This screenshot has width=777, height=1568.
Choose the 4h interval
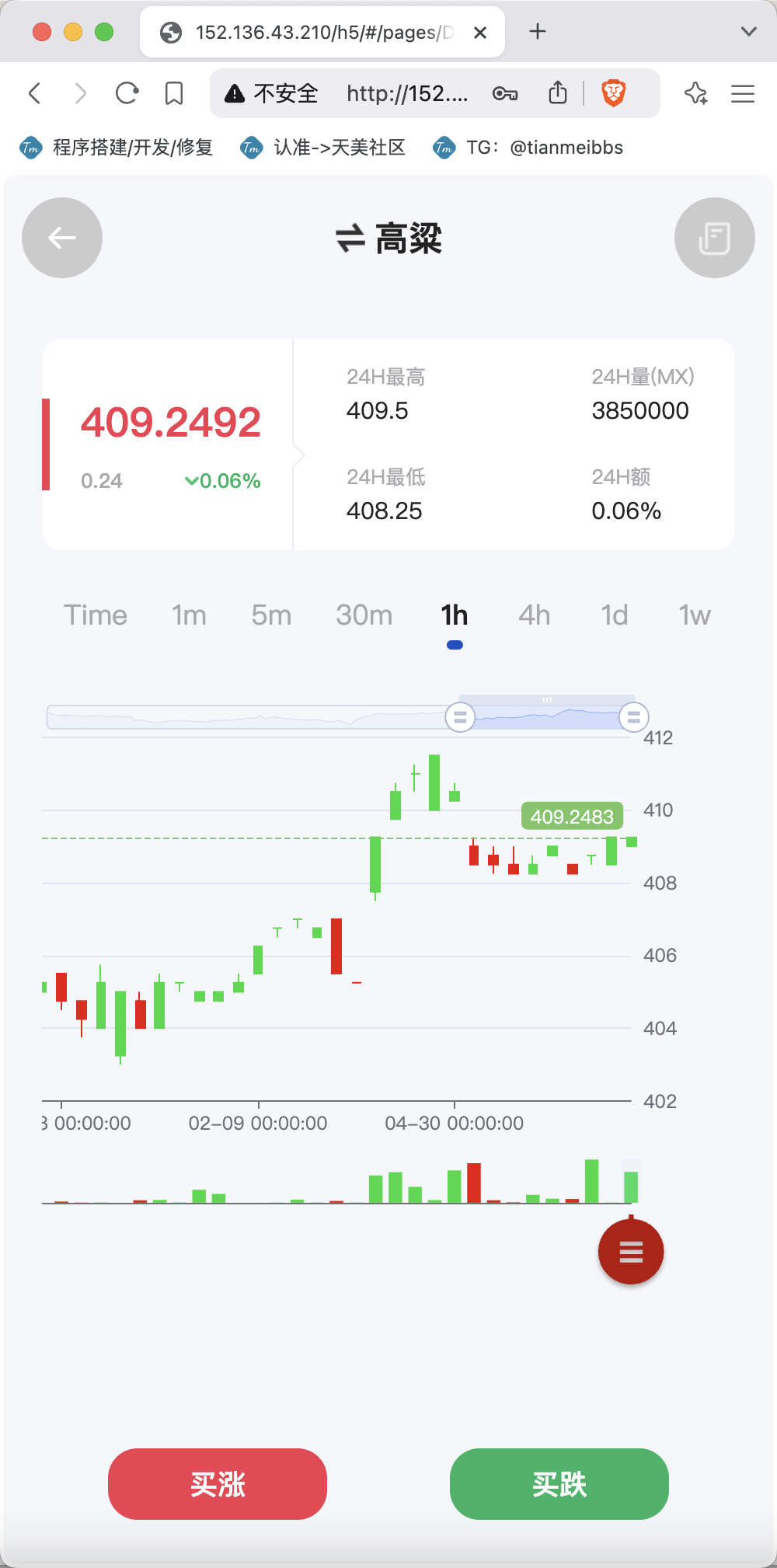coord(535,615)
